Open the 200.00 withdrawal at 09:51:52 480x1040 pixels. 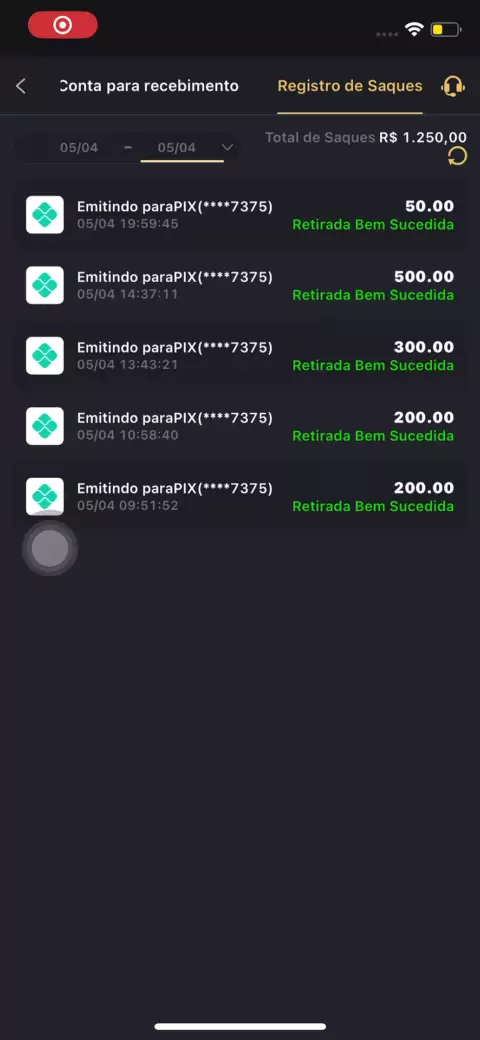pyautogui.click(x=240, y=496)
